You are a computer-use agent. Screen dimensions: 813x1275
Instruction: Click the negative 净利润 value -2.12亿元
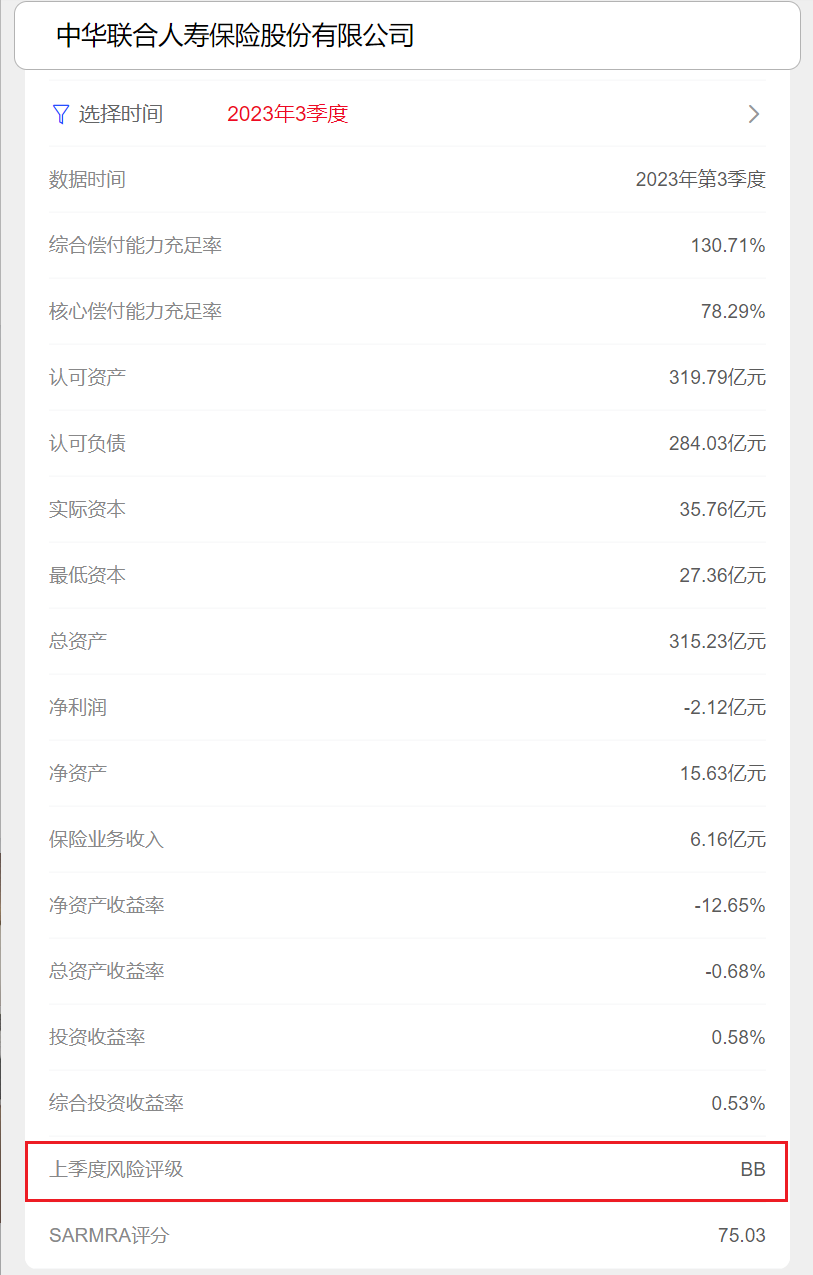tap(726, 707)
